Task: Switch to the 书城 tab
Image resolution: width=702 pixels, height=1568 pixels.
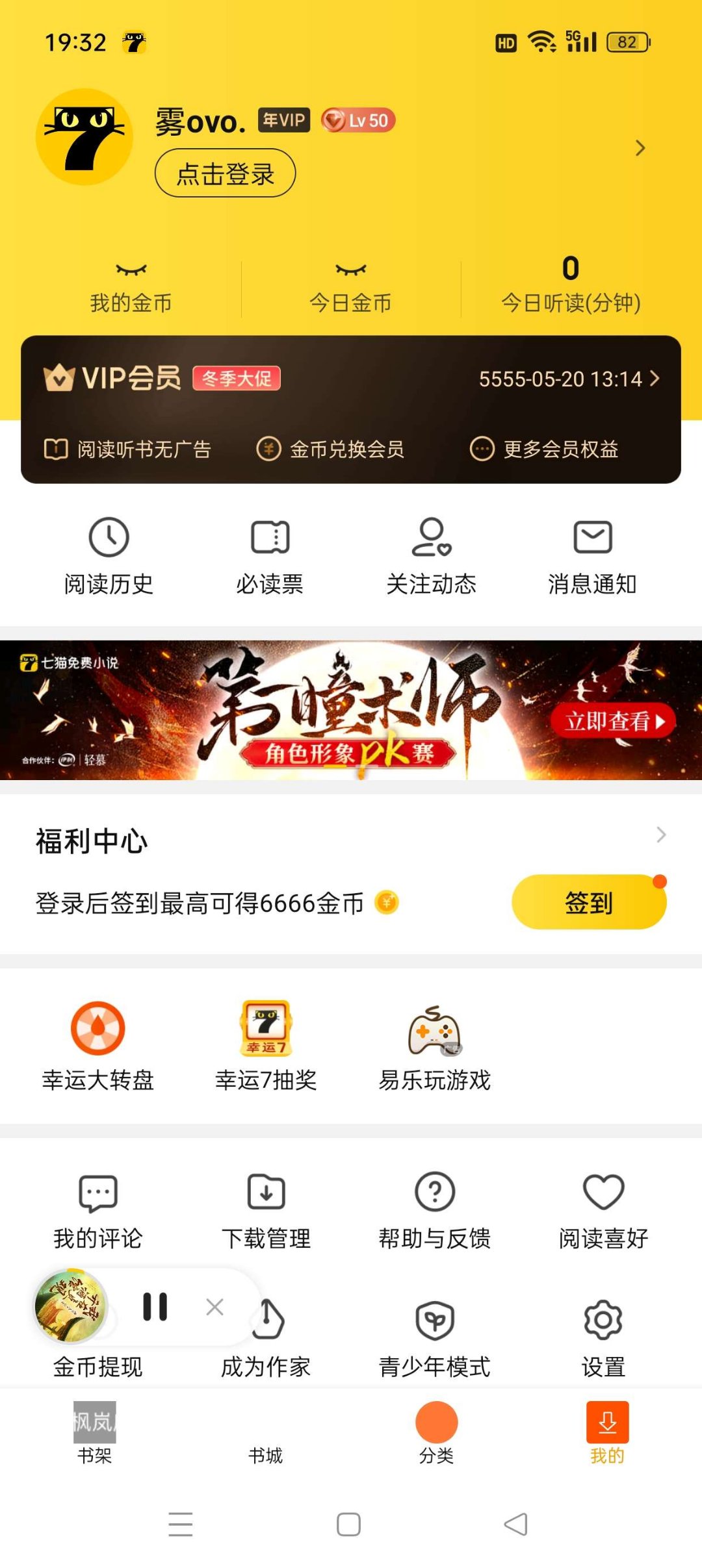Action: pos(265,1435)
